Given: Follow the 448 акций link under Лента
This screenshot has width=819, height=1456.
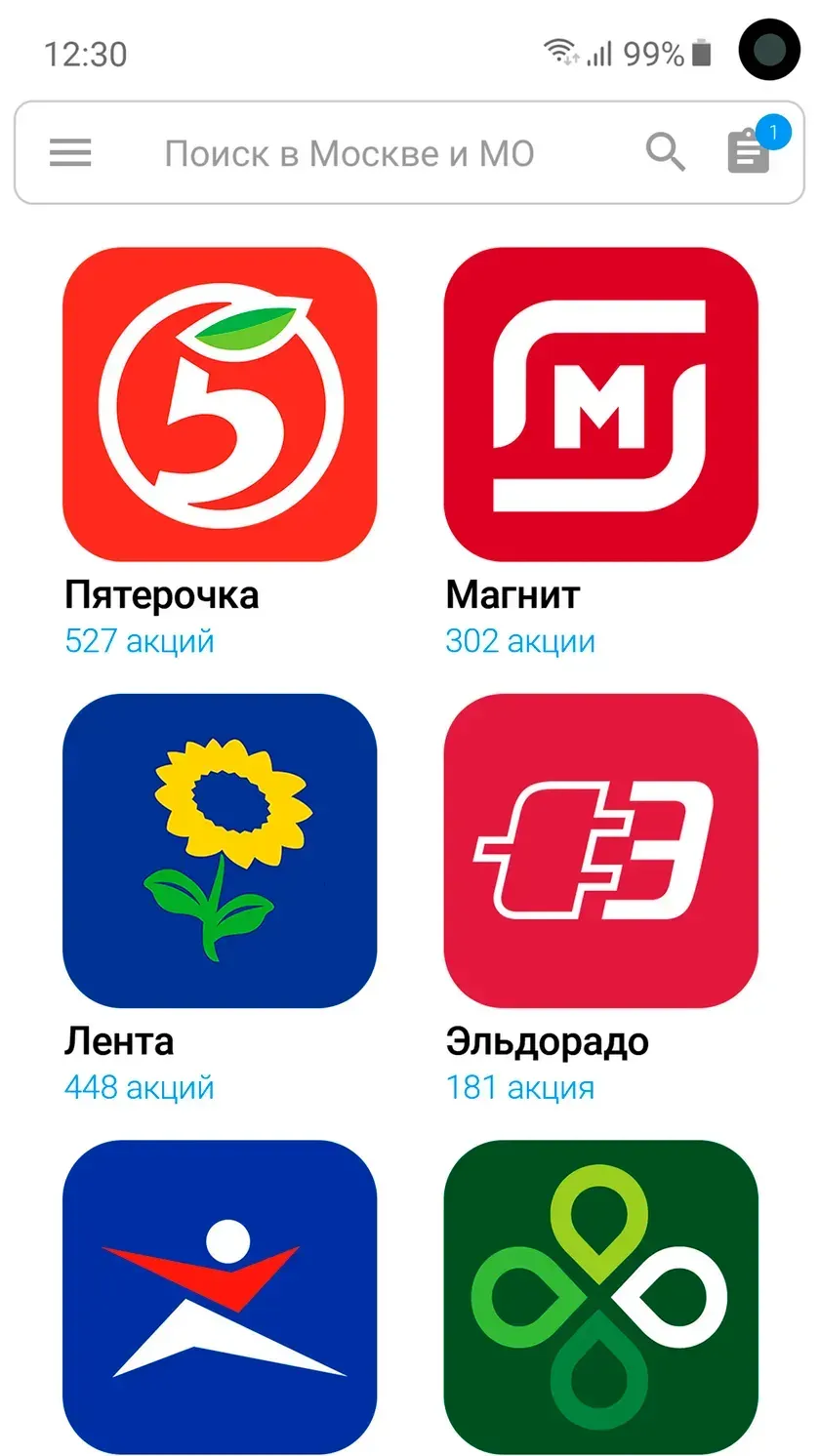Looking at the screenshot, I should pos(139,1087).
